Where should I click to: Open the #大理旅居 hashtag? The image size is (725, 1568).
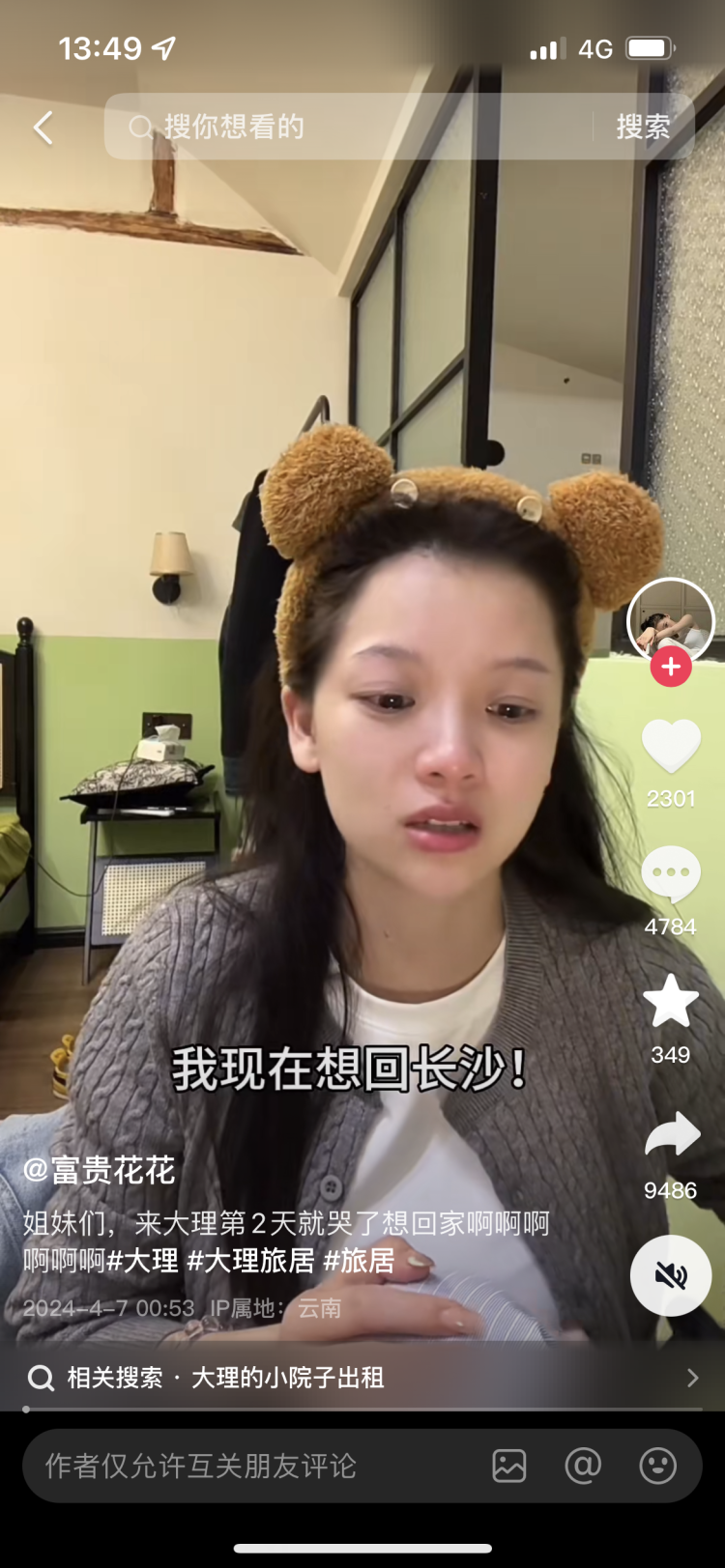(x=250, y=1261)
